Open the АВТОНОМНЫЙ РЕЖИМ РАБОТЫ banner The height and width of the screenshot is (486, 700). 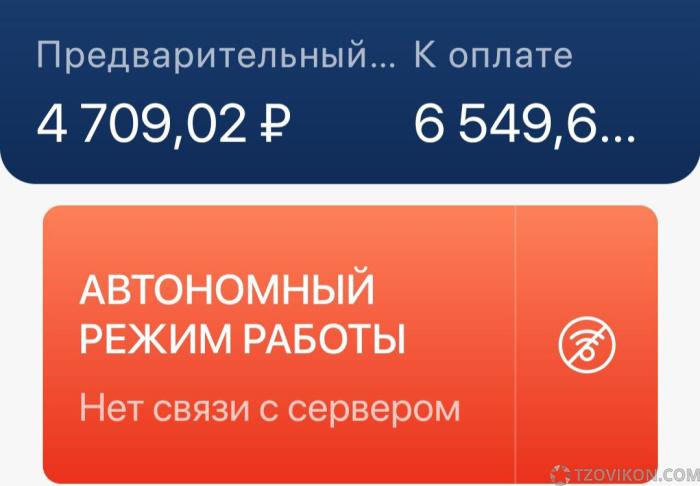(278, 345)
